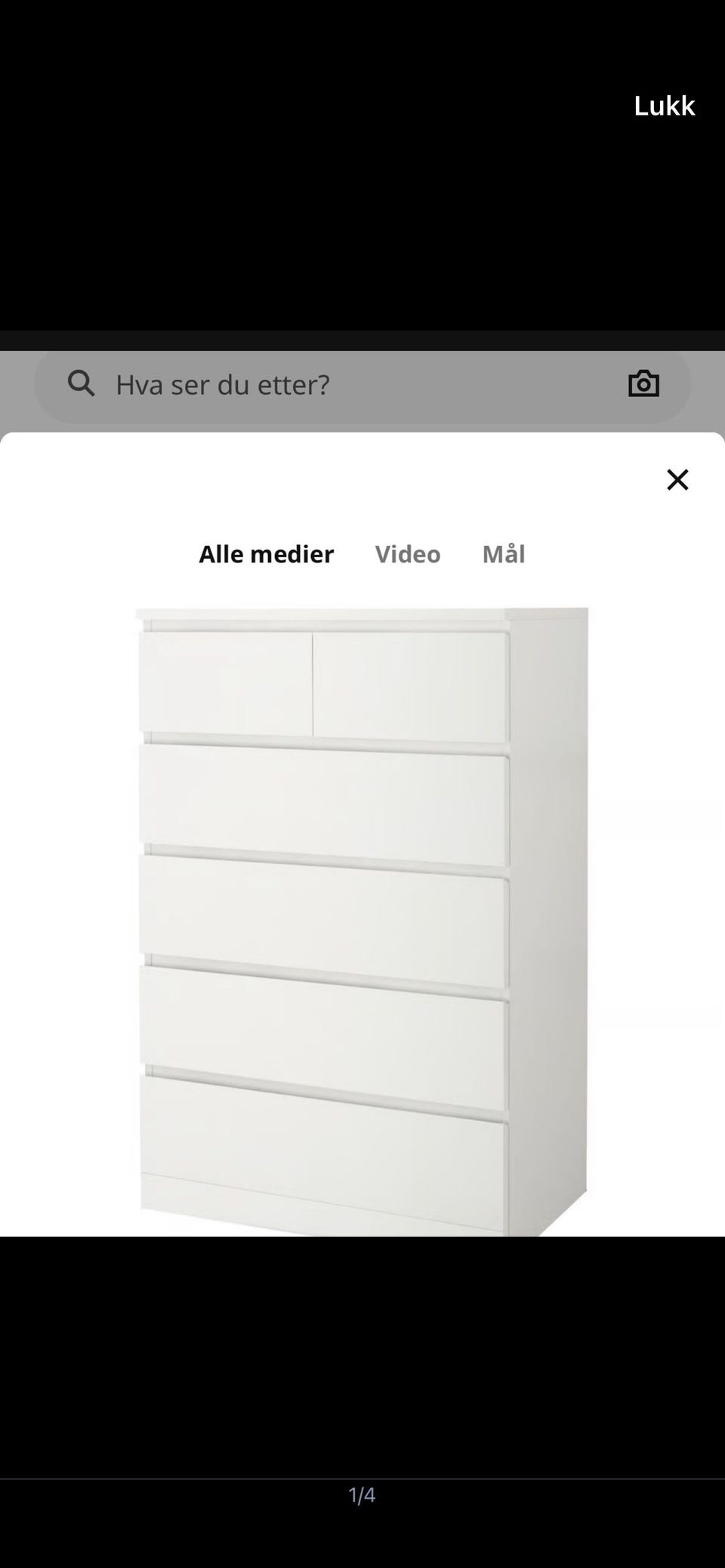Click the magnifying glass search icon
The height and width of the screenshot is (1568, 725).
click(x=82, y=384)
